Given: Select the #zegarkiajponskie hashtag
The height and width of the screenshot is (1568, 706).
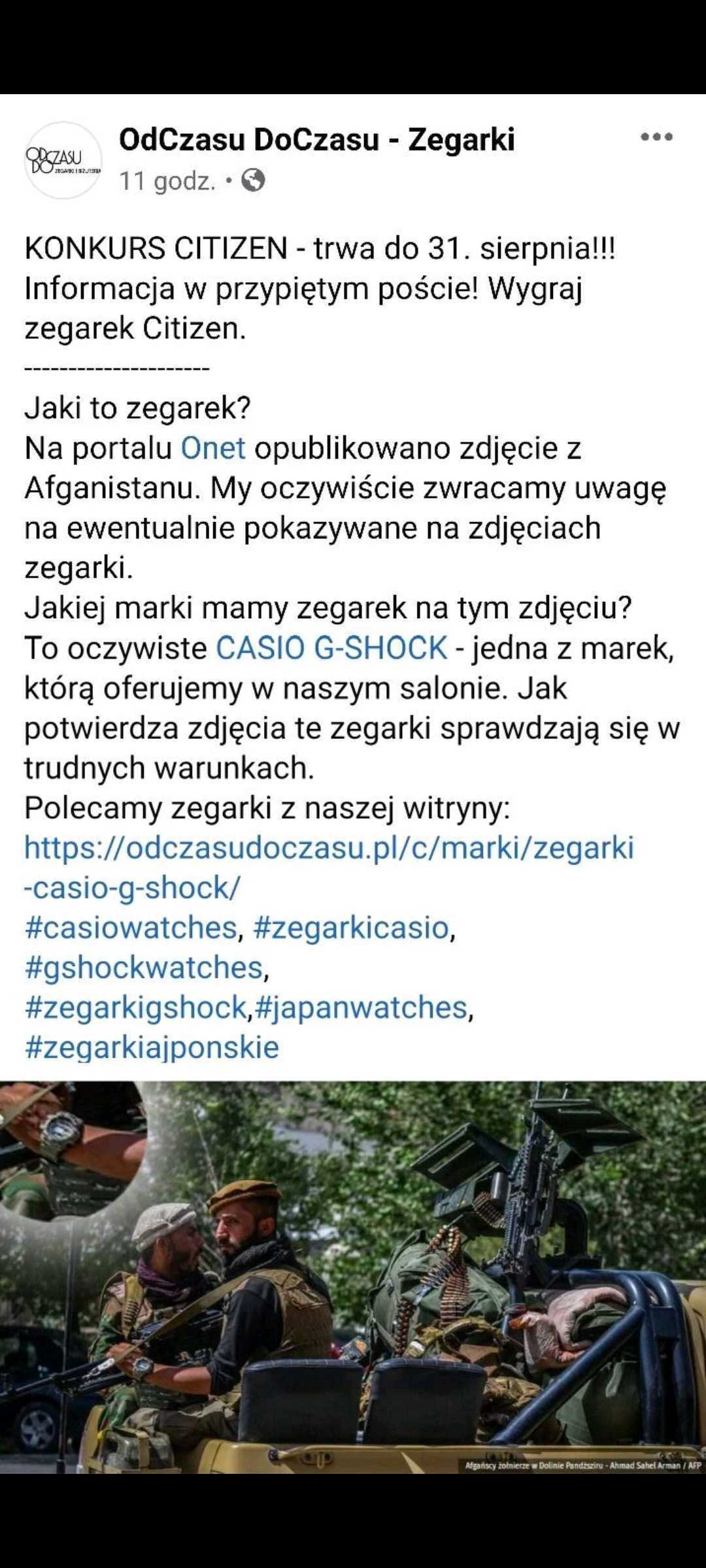Looking at the screenshot, I should pyautogui.click(x=152, y=1047).
